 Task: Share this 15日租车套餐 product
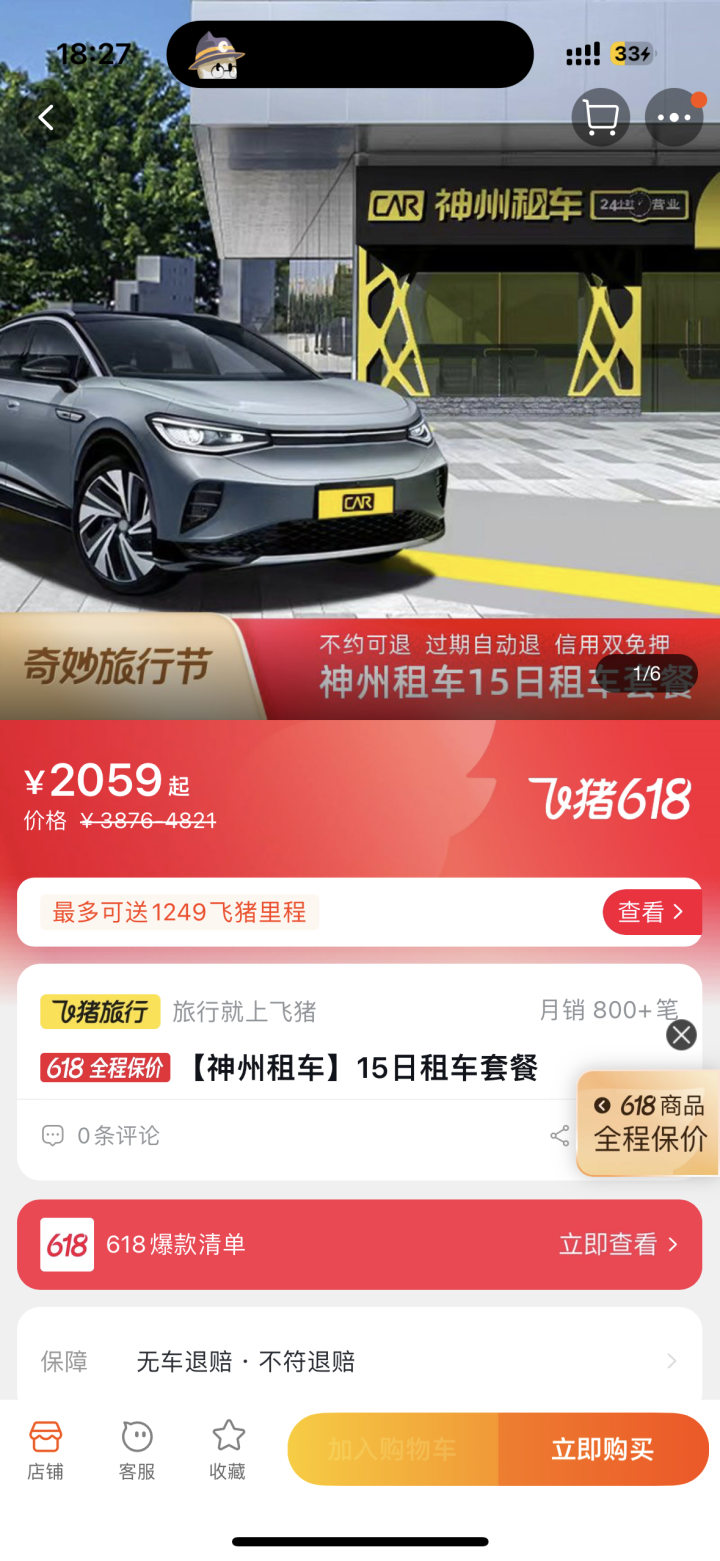[x=560, y=1136]
